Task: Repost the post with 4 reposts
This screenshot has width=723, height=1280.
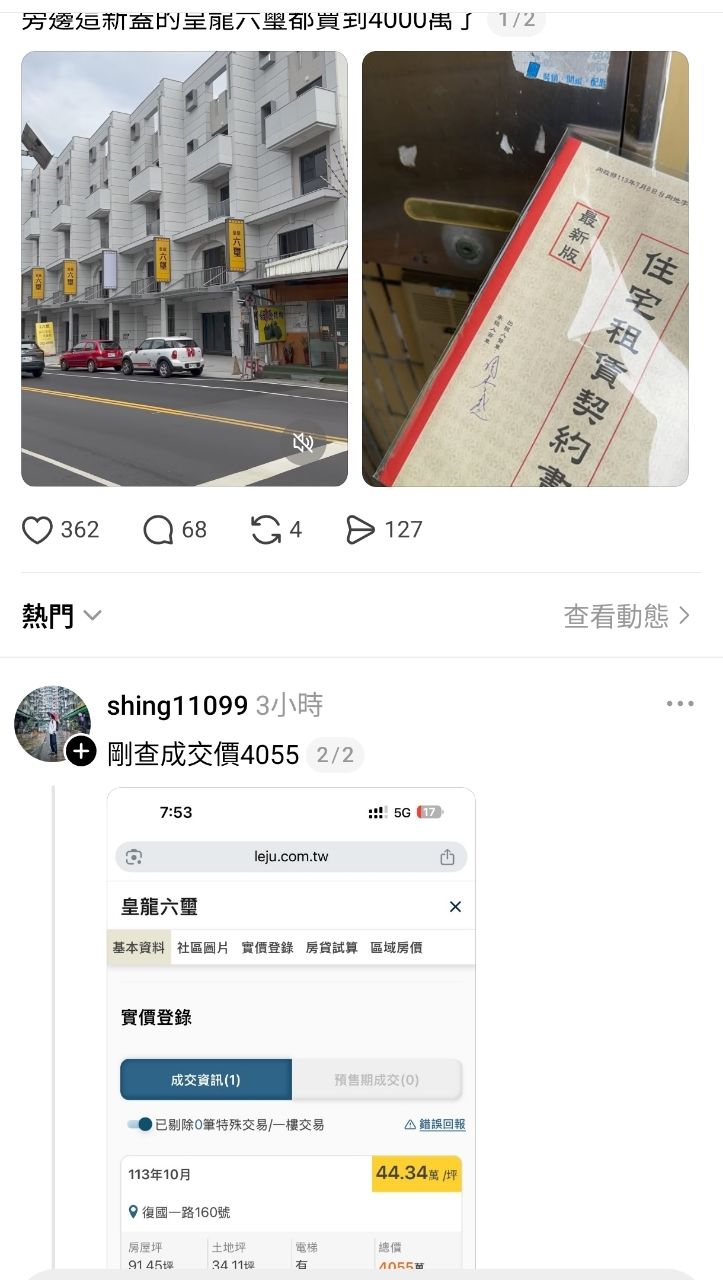Action: tap(266, 530)
